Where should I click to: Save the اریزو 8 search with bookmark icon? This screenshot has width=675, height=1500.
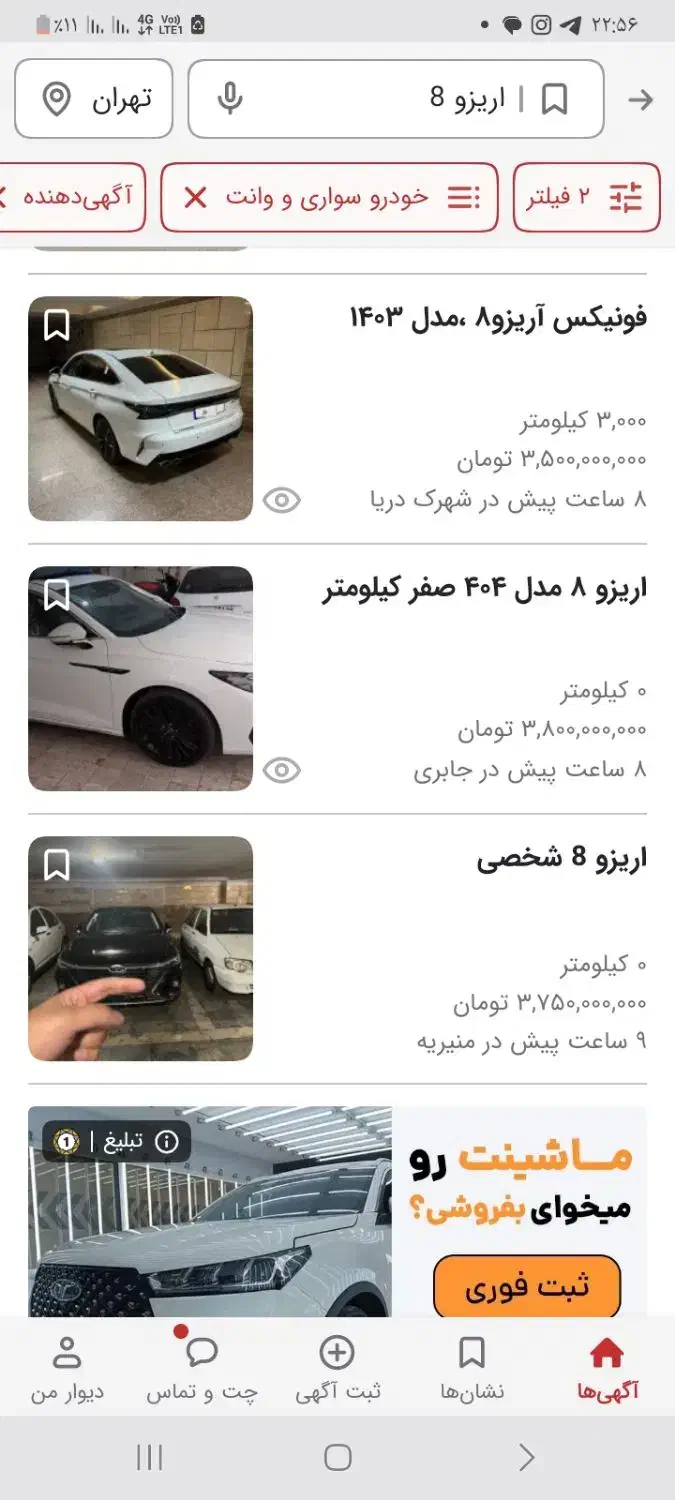[555, 99]
